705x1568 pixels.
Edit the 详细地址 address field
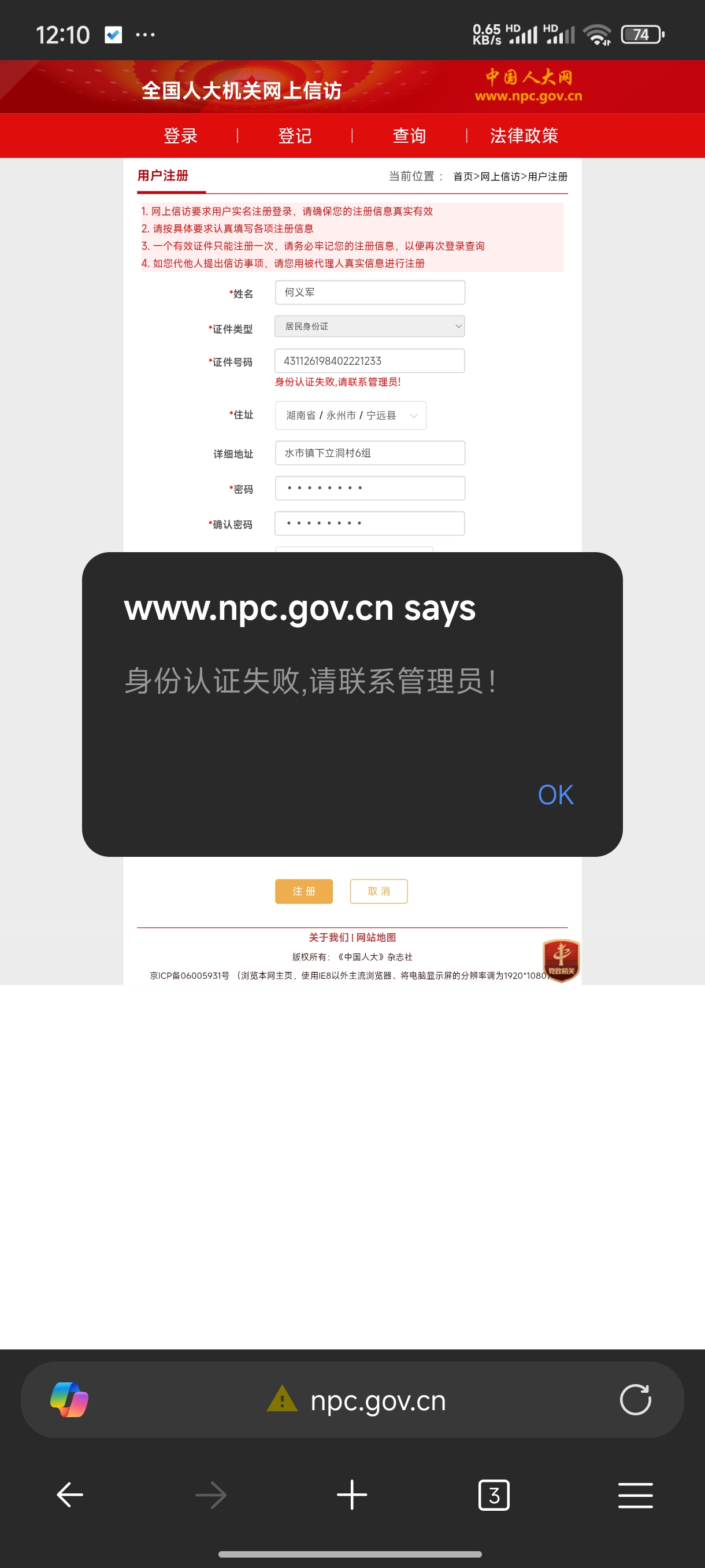pyautogui.click(x=370, y=453)
